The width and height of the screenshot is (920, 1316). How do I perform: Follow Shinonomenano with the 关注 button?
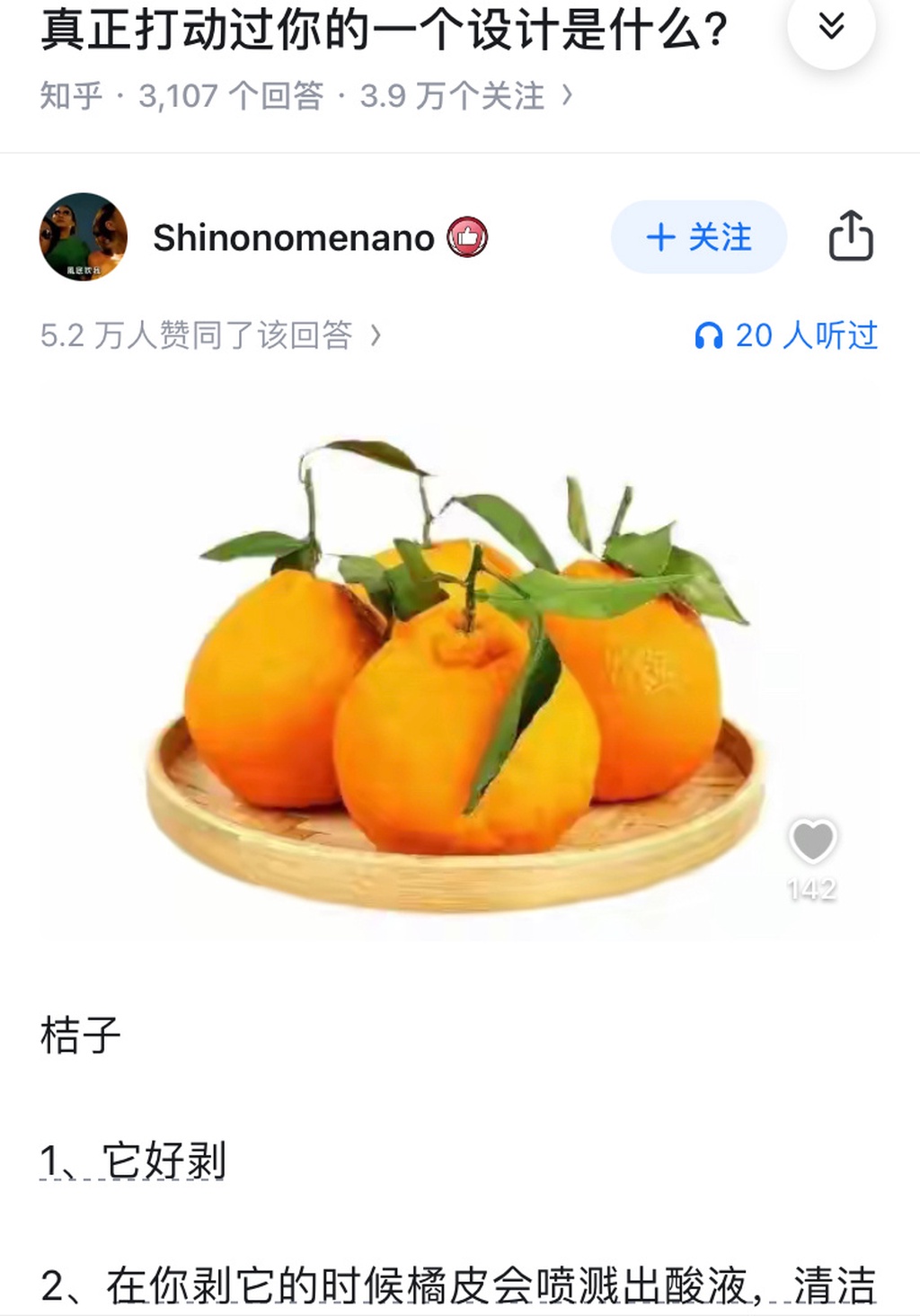coord(699,237)
